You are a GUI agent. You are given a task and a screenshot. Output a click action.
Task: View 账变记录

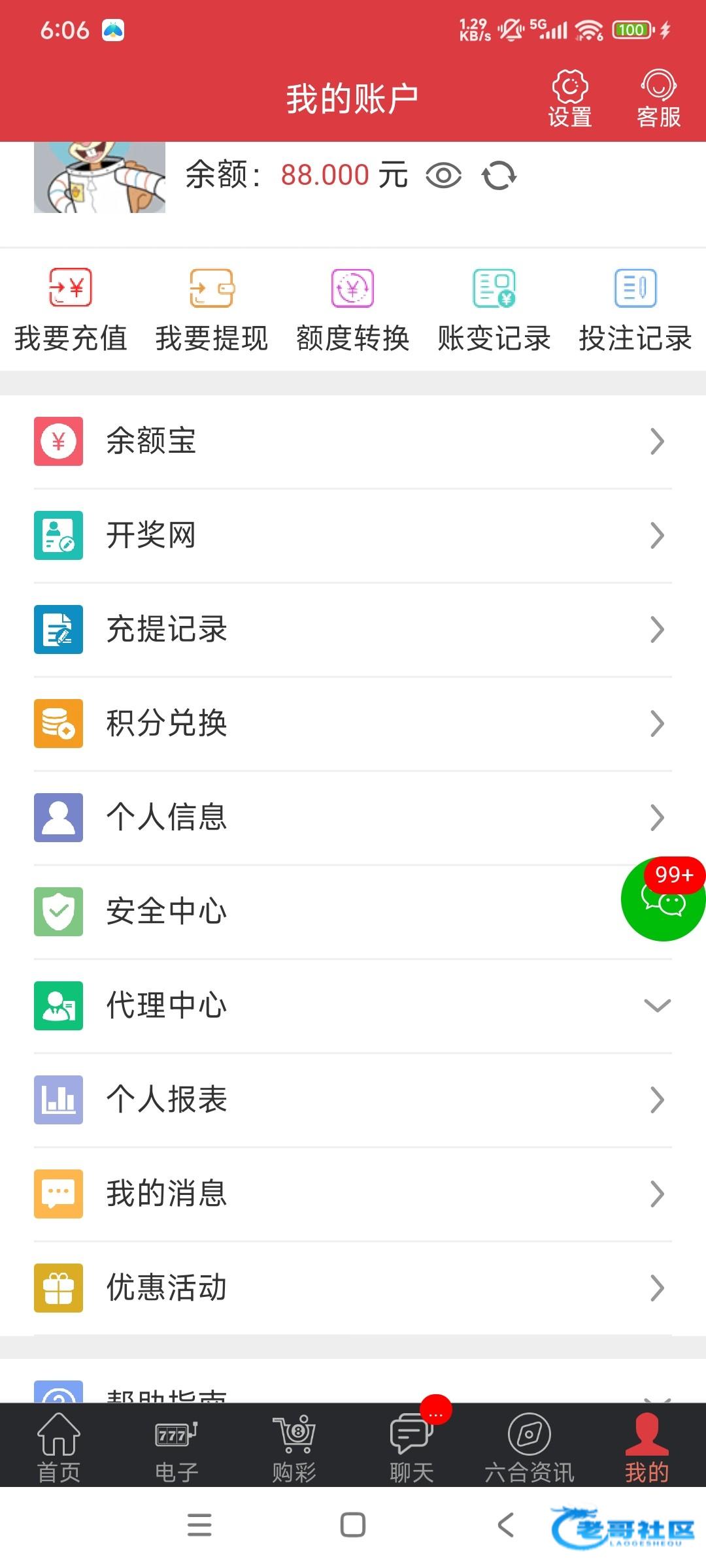tap(494, 310)
